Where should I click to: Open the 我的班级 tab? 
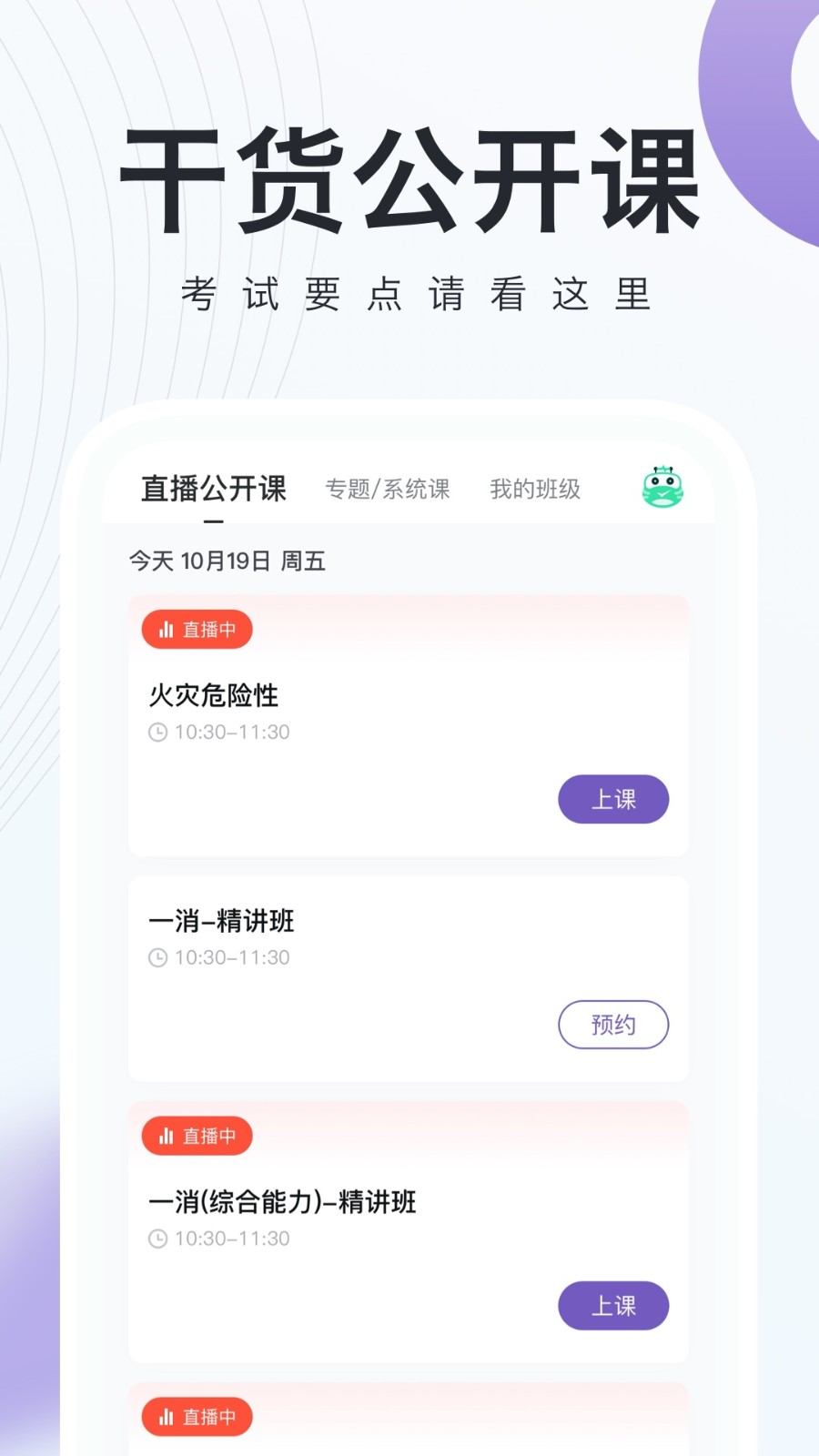(536, 488)
